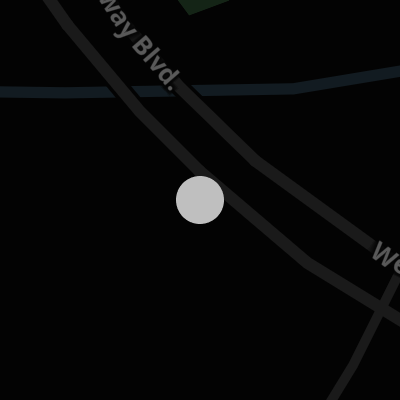This screenshot has width=400, height=400.
Task: Tap the gray location dot on the map
Action: click(200, 200)
